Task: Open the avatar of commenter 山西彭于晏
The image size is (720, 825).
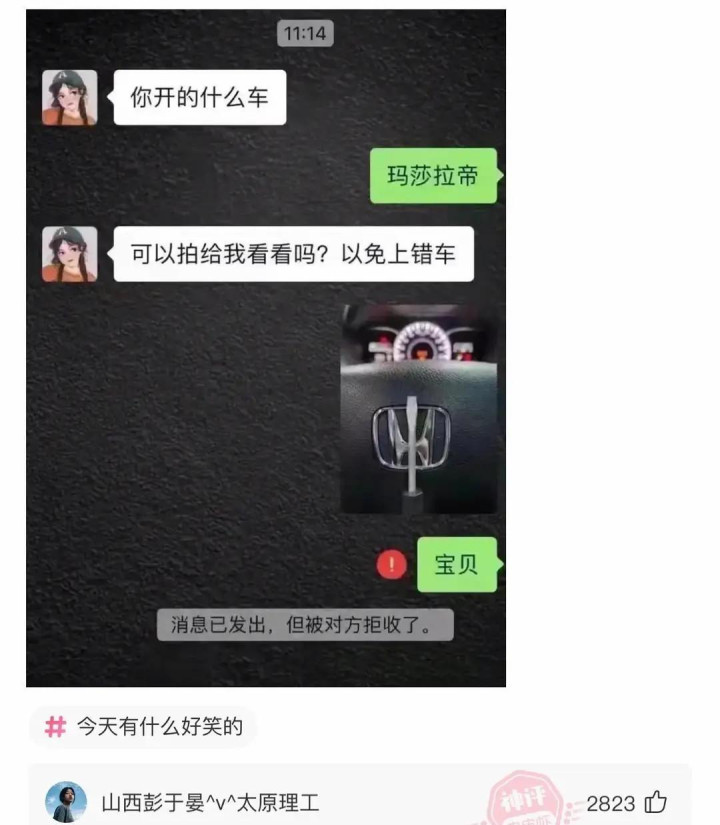Action: tap(66, 802)
